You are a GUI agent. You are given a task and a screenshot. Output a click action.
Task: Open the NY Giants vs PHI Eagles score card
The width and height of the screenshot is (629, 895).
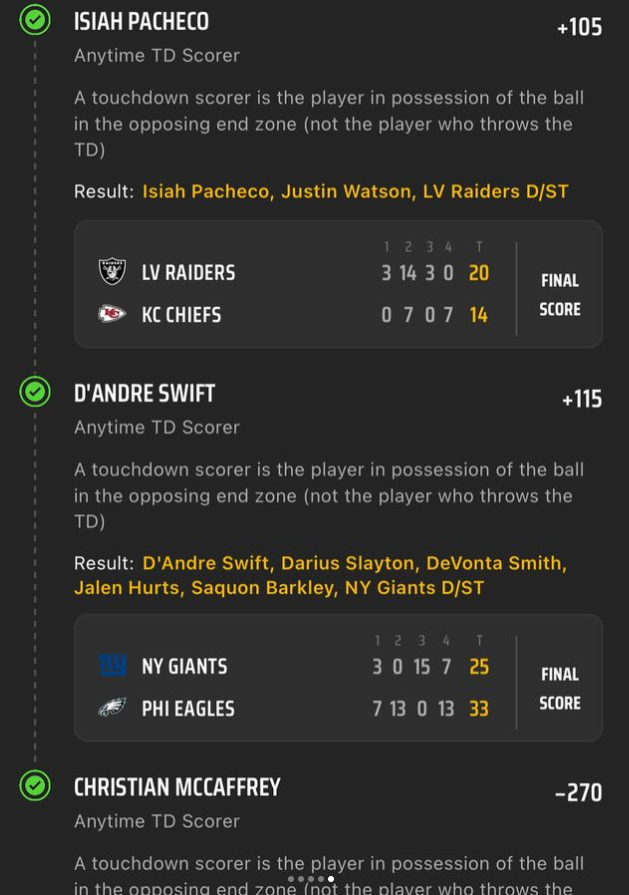click(338, 678)
